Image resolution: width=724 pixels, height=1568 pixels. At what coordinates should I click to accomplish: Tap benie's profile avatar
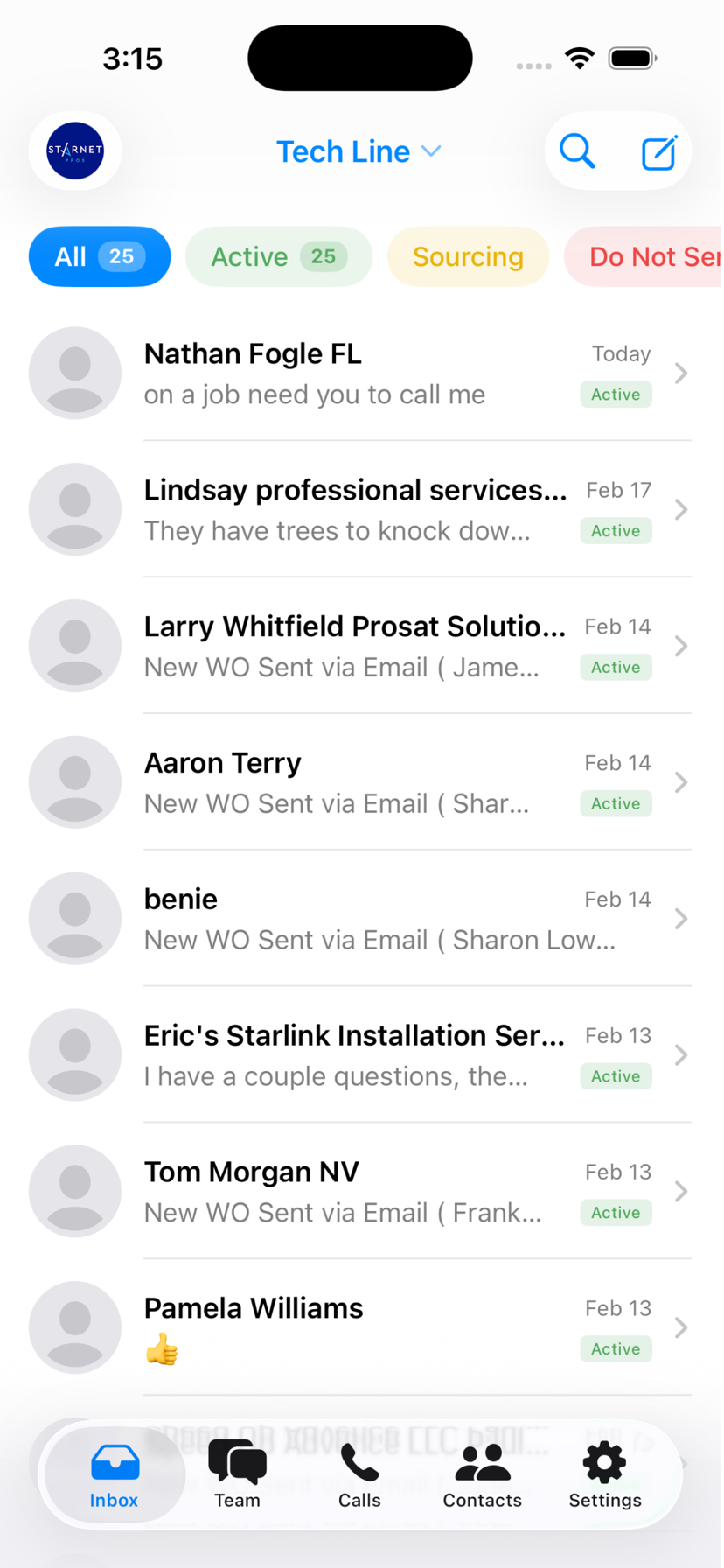(74, 918)
